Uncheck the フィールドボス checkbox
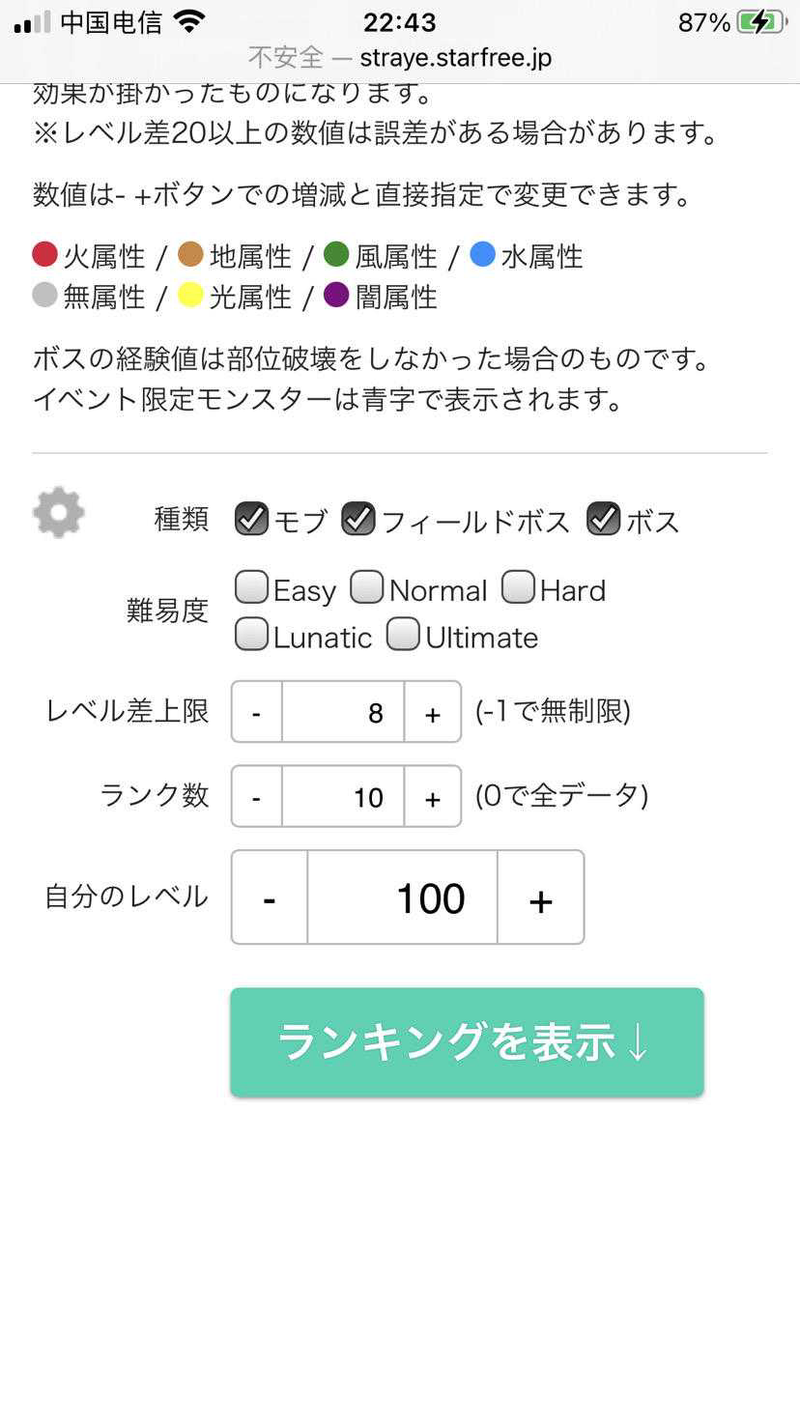 pos(358,519)
